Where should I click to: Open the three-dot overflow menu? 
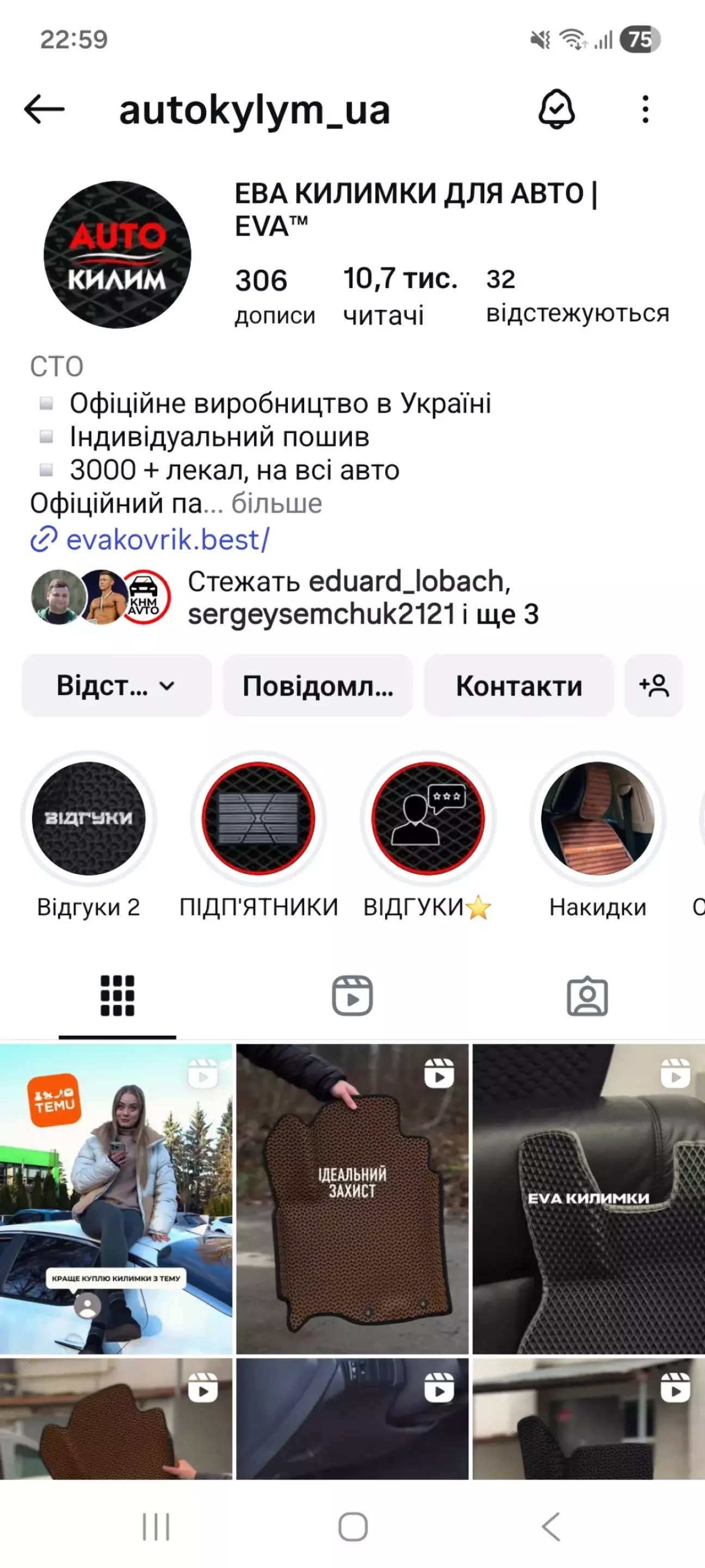click(x=645, y=110)
